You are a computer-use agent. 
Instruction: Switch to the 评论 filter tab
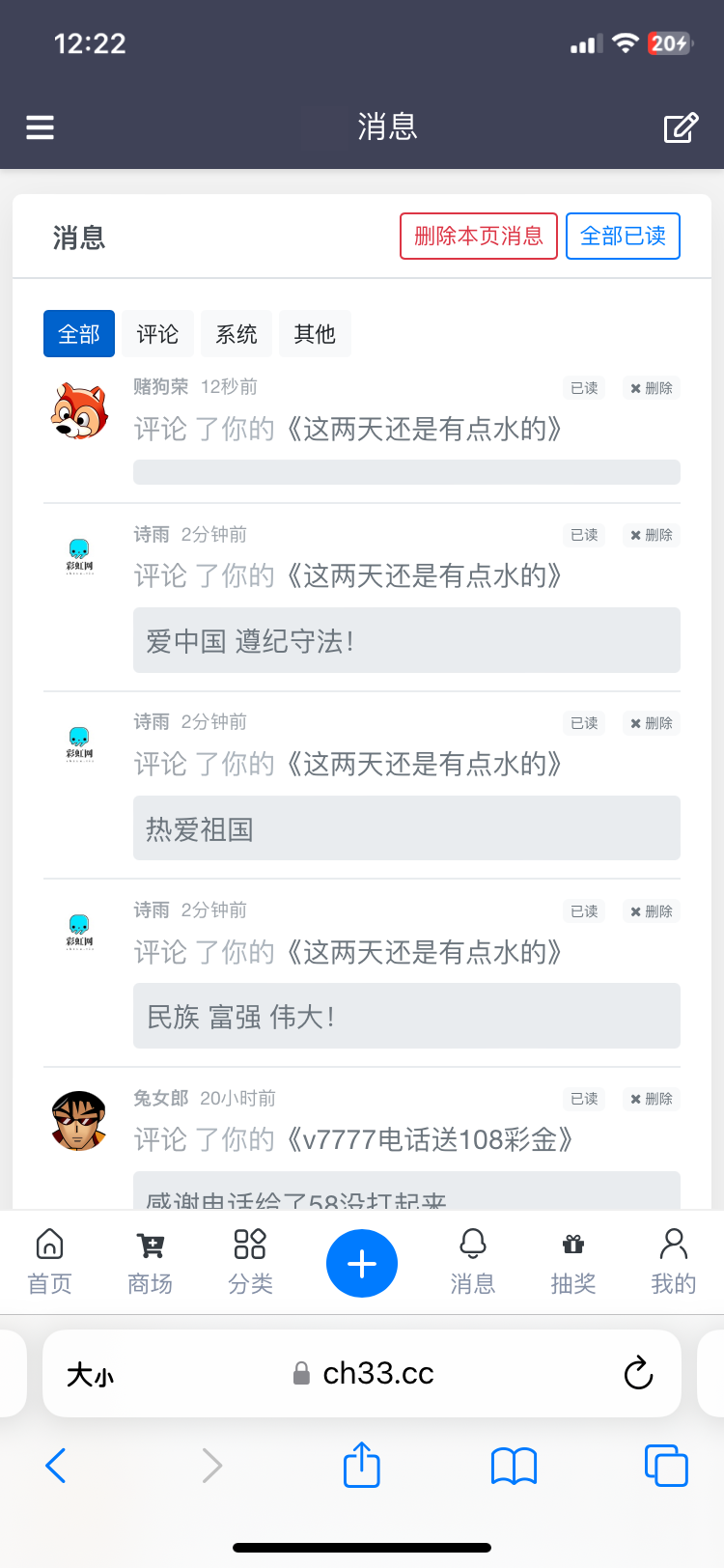click(157, 334)
